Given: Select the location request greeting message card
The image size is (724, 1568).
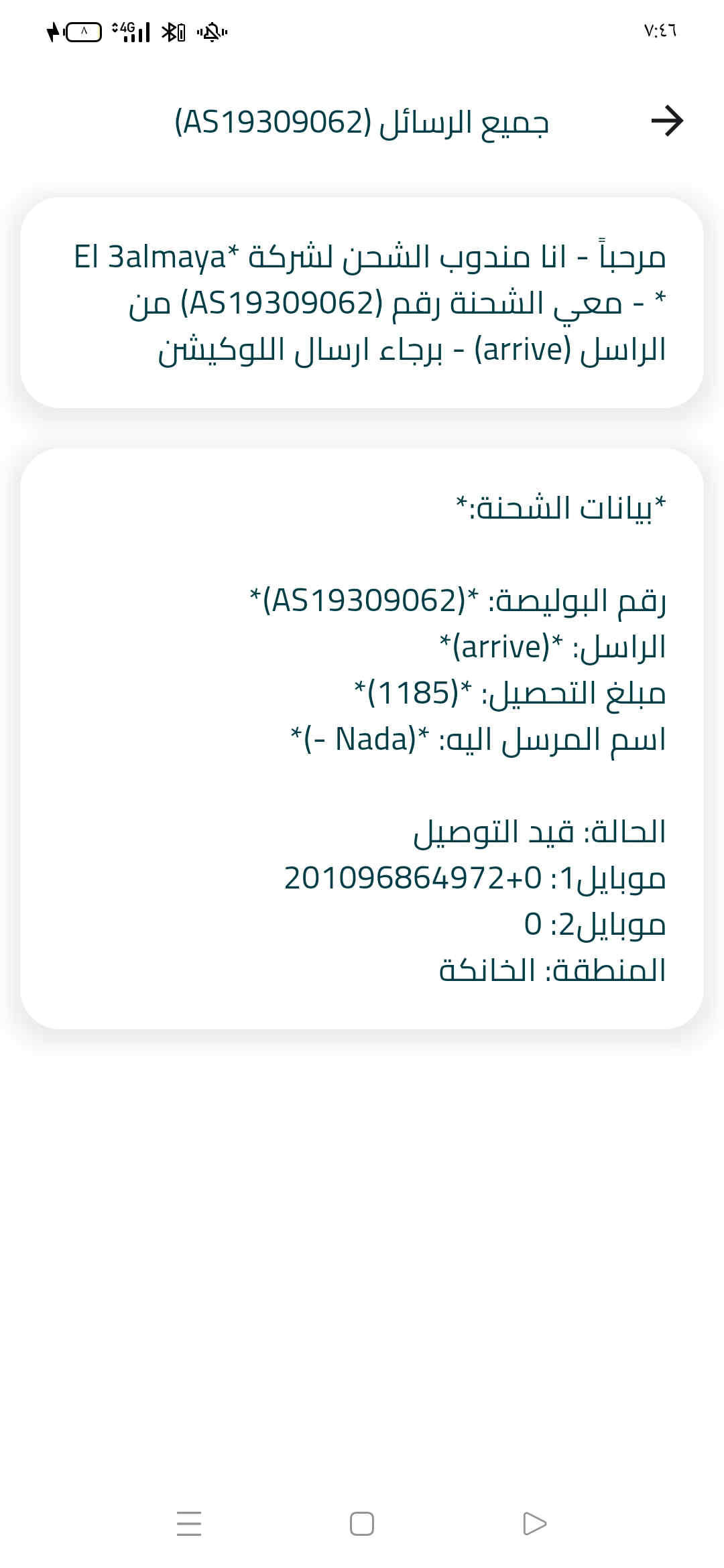Looking at the screenshot, I should [362, 303].
